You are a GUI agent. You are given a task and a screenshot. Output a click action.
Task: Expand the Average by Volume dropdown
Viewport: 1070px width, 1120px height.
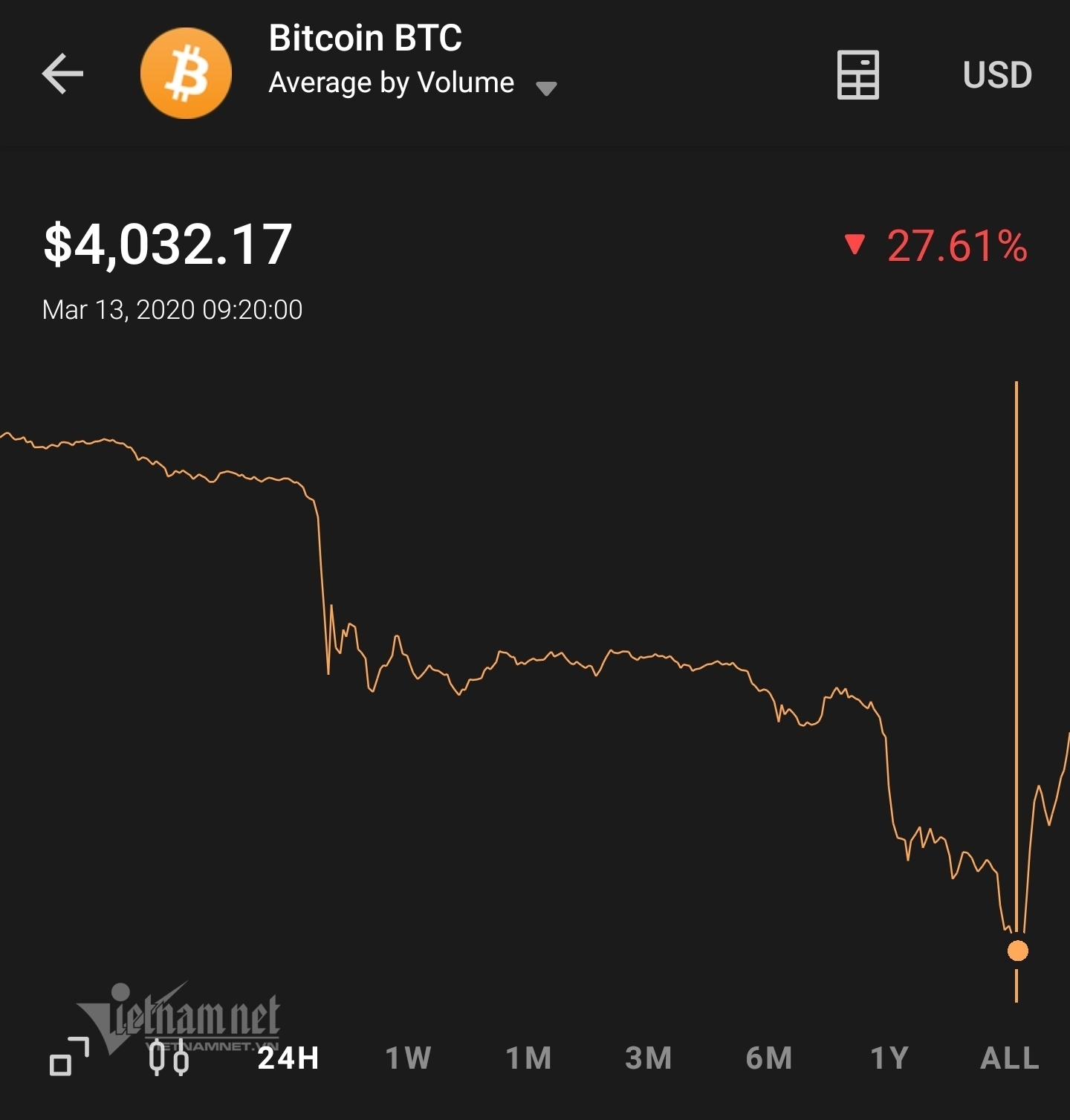click(x=546, y=88)
